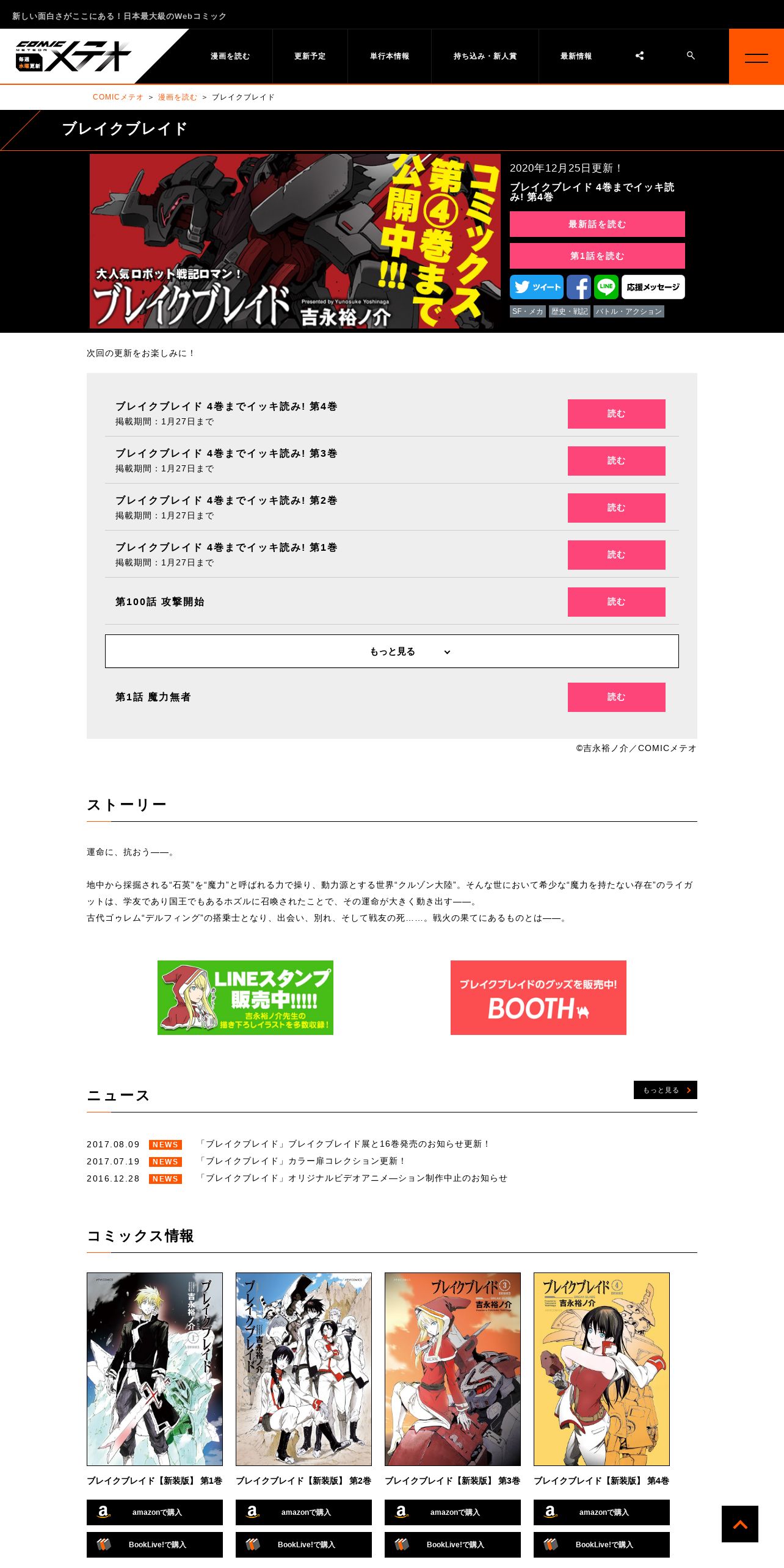Read 4巻までイッキ読み 第3巻
This screenshot has height=1568, width=784.
617,461
